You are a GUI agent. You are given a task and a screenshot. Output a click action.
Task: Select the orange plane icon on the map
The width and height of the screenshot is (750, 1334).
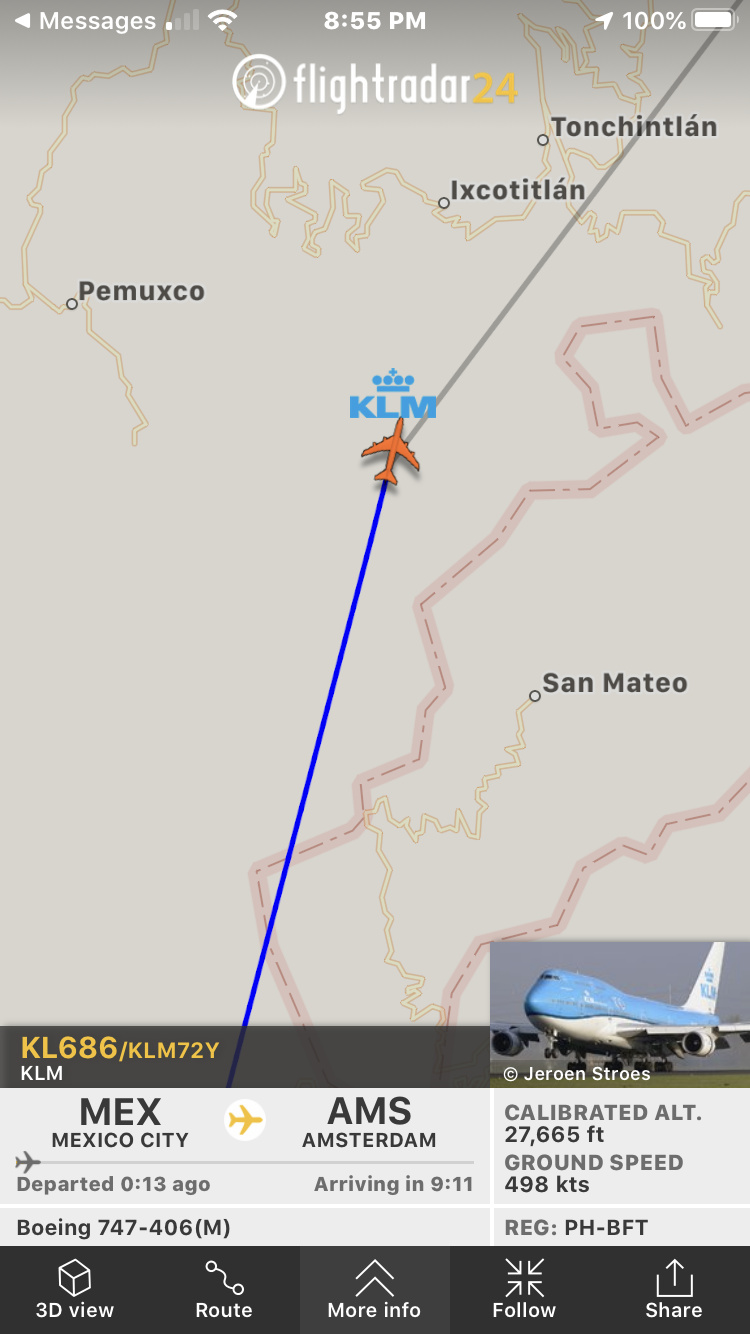(391, 452)
